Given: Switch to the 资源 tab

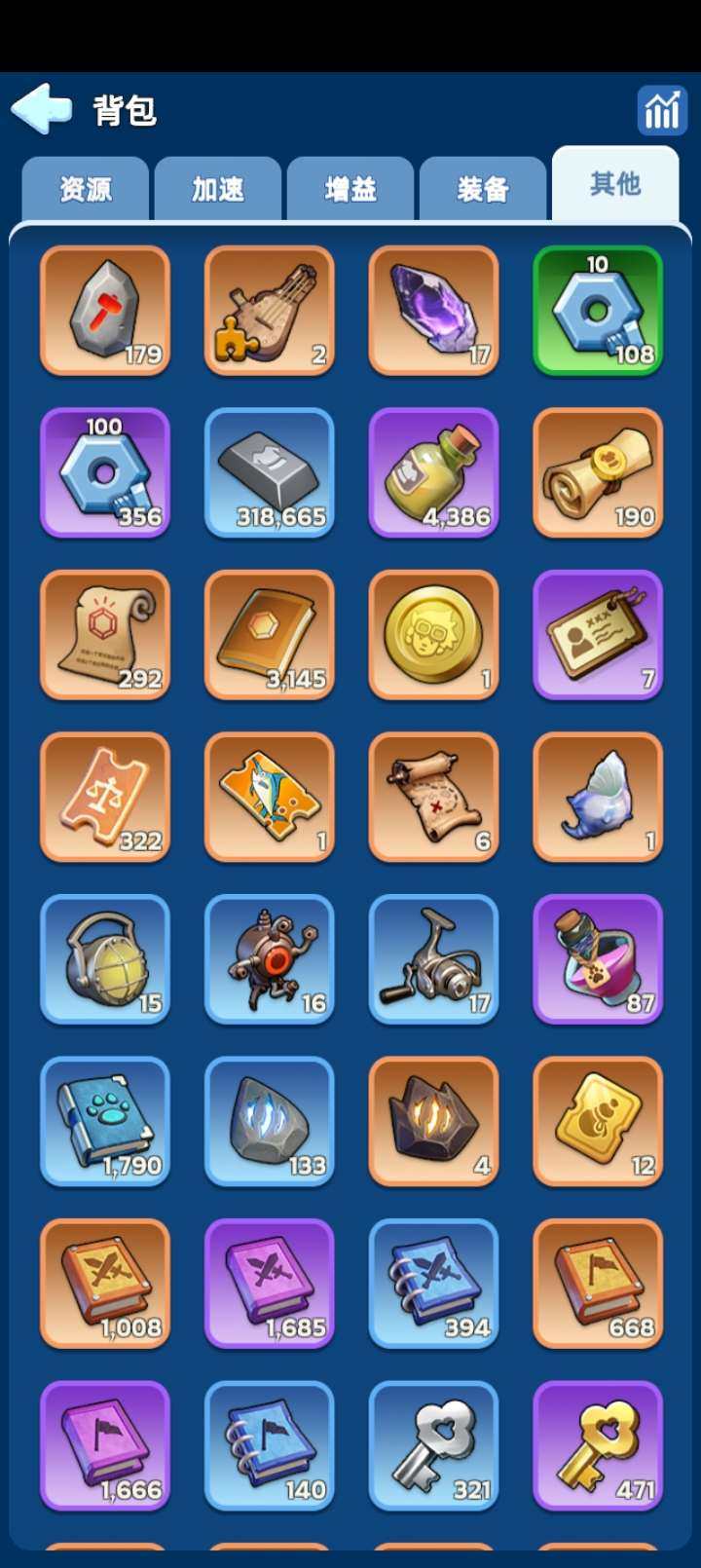Looking at the screenshot, I should click(86, 189).
